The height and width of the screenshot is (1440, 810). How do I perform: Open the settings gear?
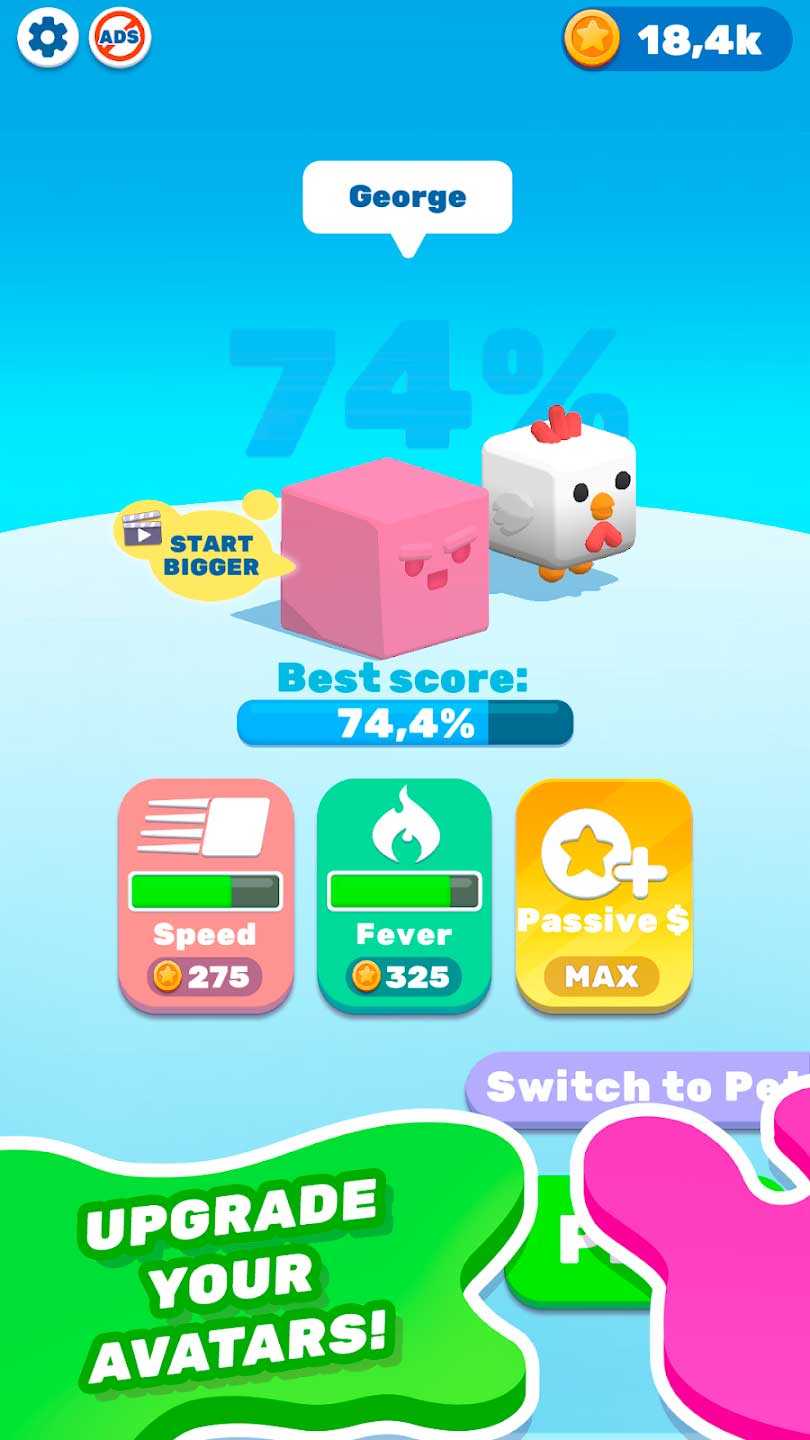pyautogui.click(x=47, y=38)
